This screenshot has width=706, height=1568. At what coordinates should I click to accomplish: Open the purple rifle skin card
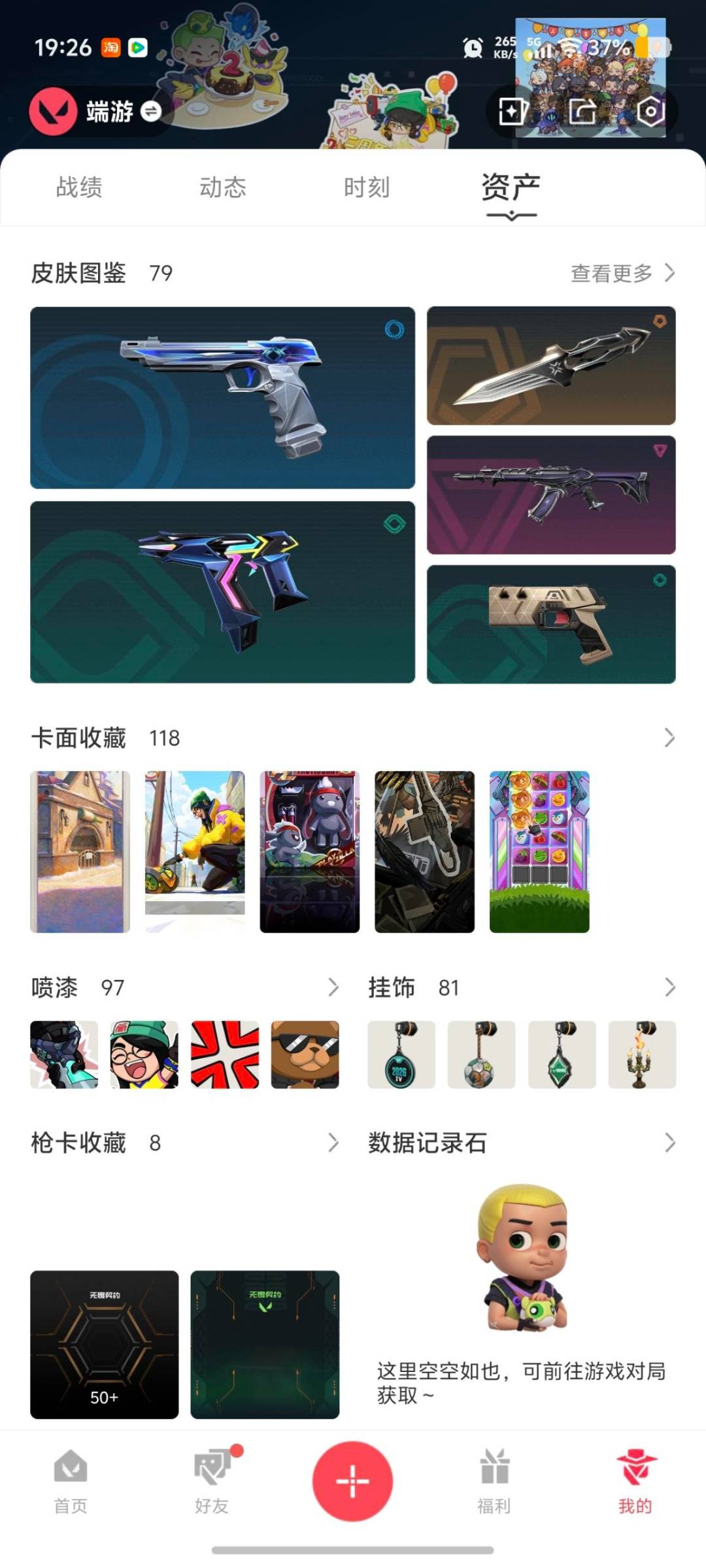pos(551,495)
